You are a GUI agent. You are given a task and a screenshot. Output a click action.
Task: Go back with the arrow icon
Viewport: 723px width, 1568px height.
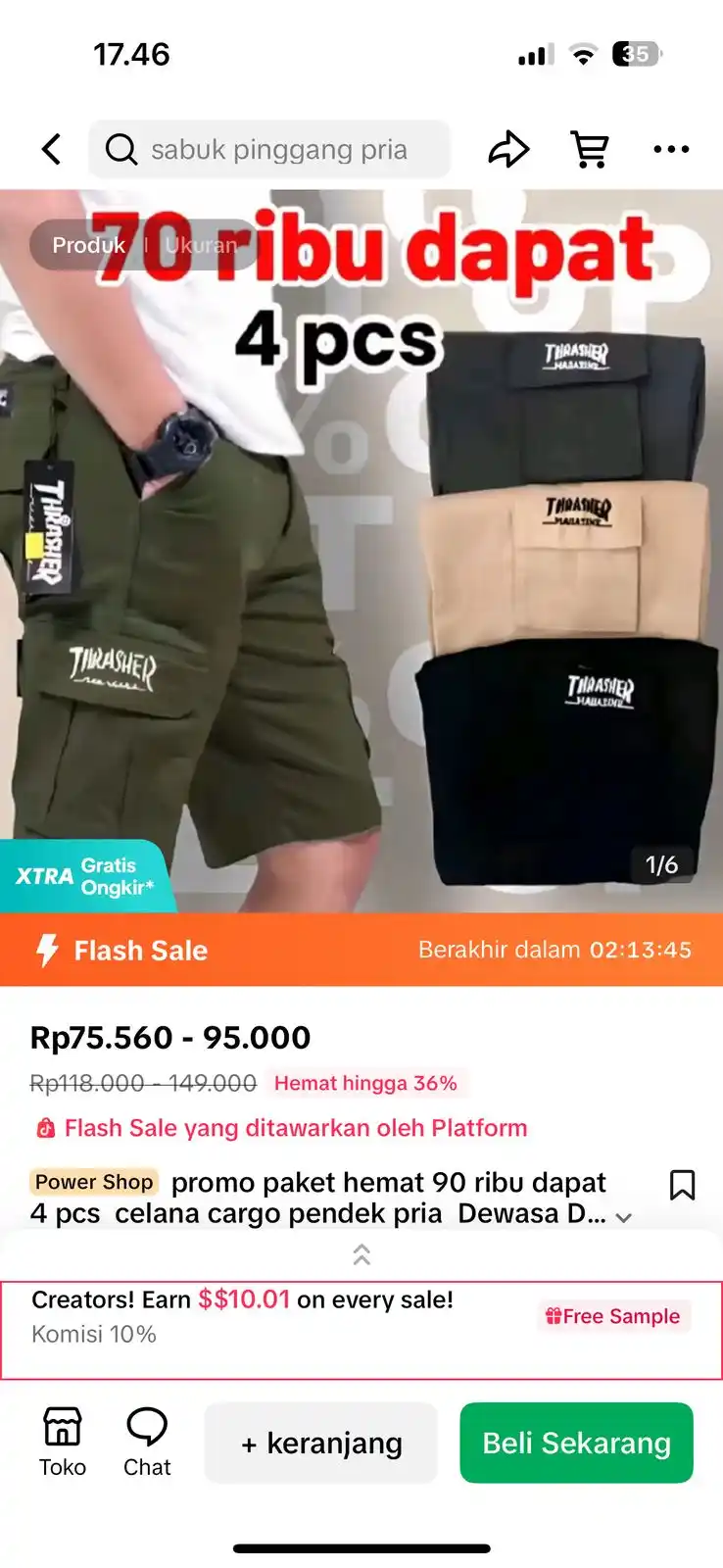[52, 149]
